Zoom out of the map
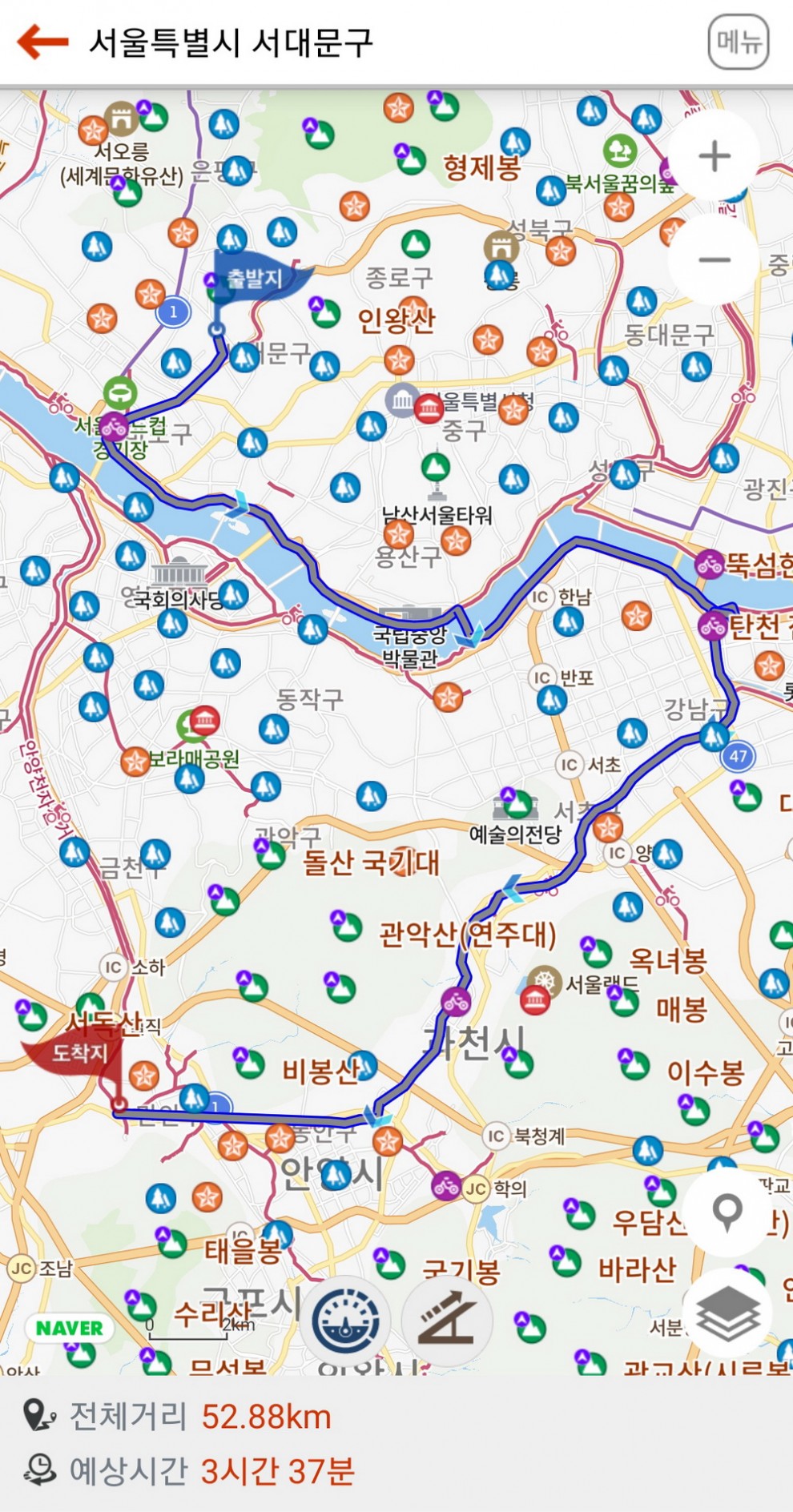 tap(714, 259)
